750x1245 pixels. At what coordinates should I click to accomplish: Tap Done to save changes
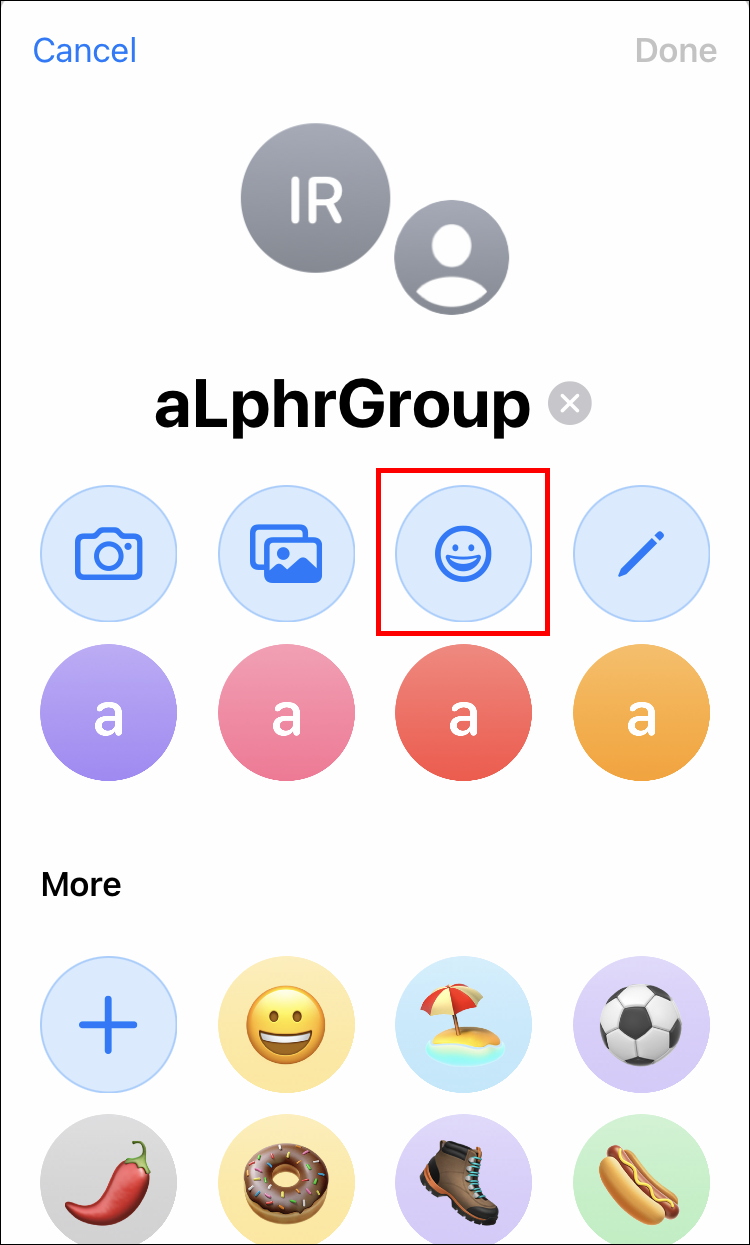pos(676,50)
